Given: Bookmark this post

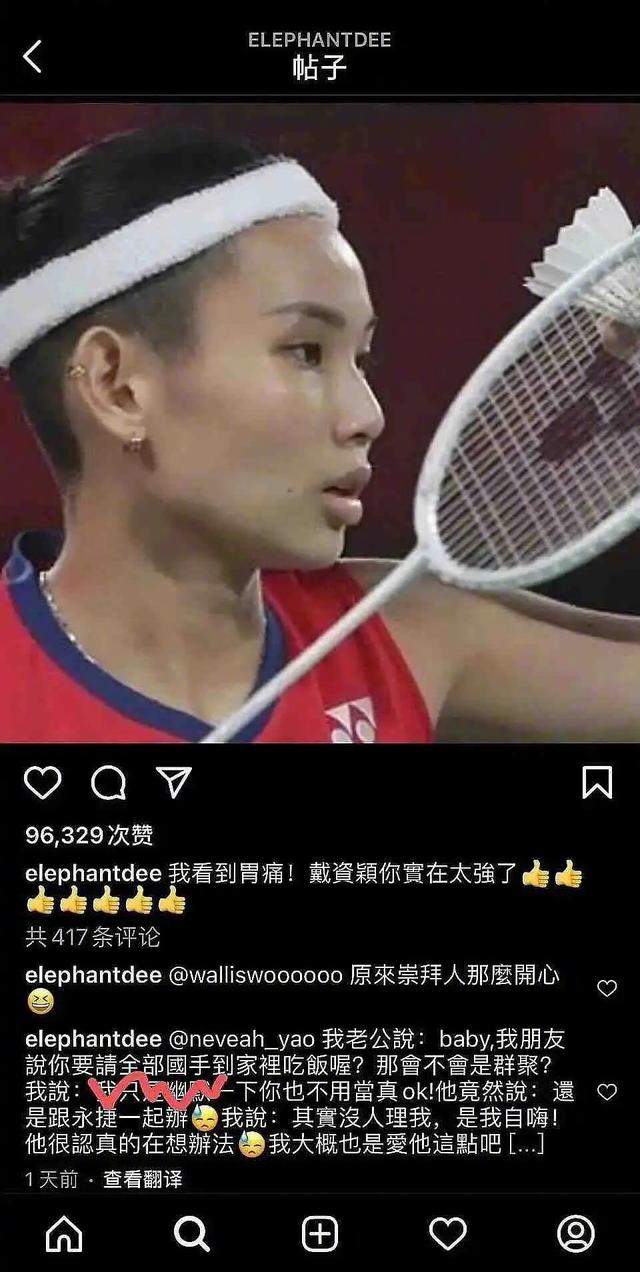Looking at the screenshot, I should coord(597,782).
